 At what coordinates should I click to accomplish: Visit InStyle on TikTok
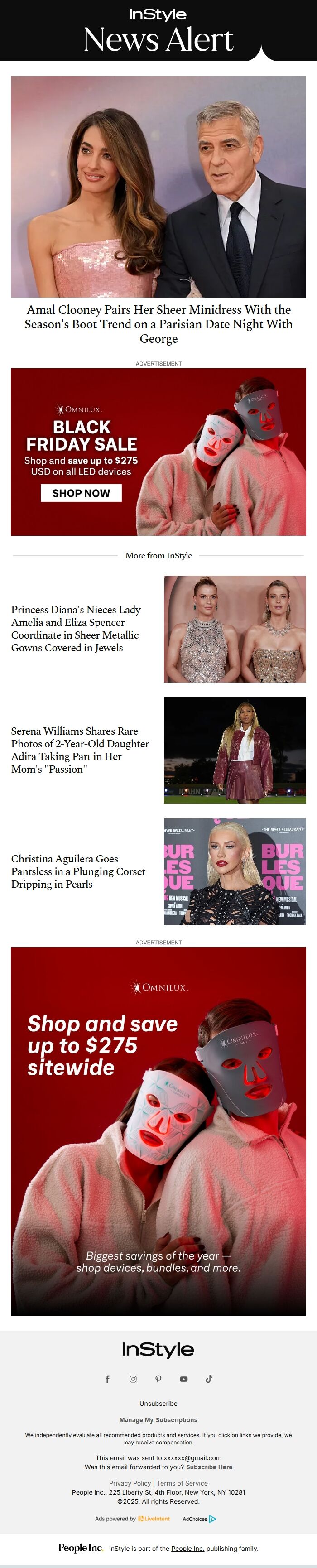pyautogui.click(x=209, y=1379)
